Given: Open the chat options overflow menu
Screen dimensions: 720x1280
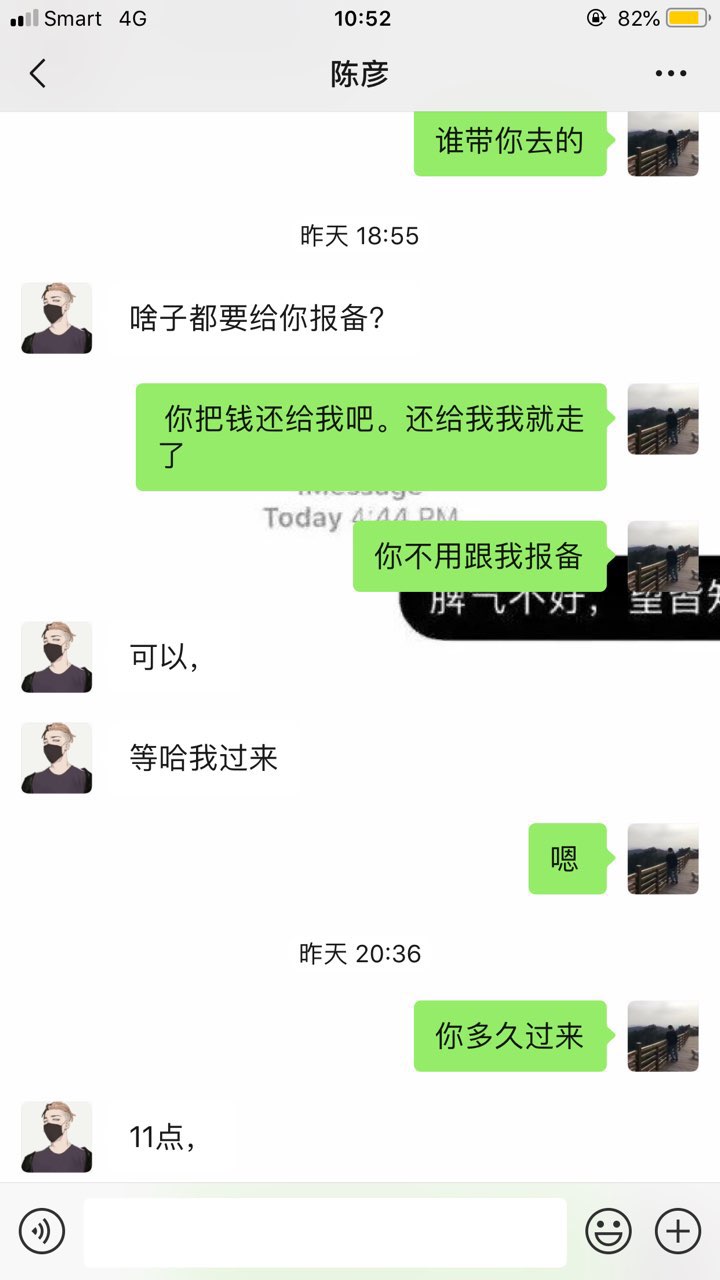Looking at the screenshot, I should click(670, 73).
